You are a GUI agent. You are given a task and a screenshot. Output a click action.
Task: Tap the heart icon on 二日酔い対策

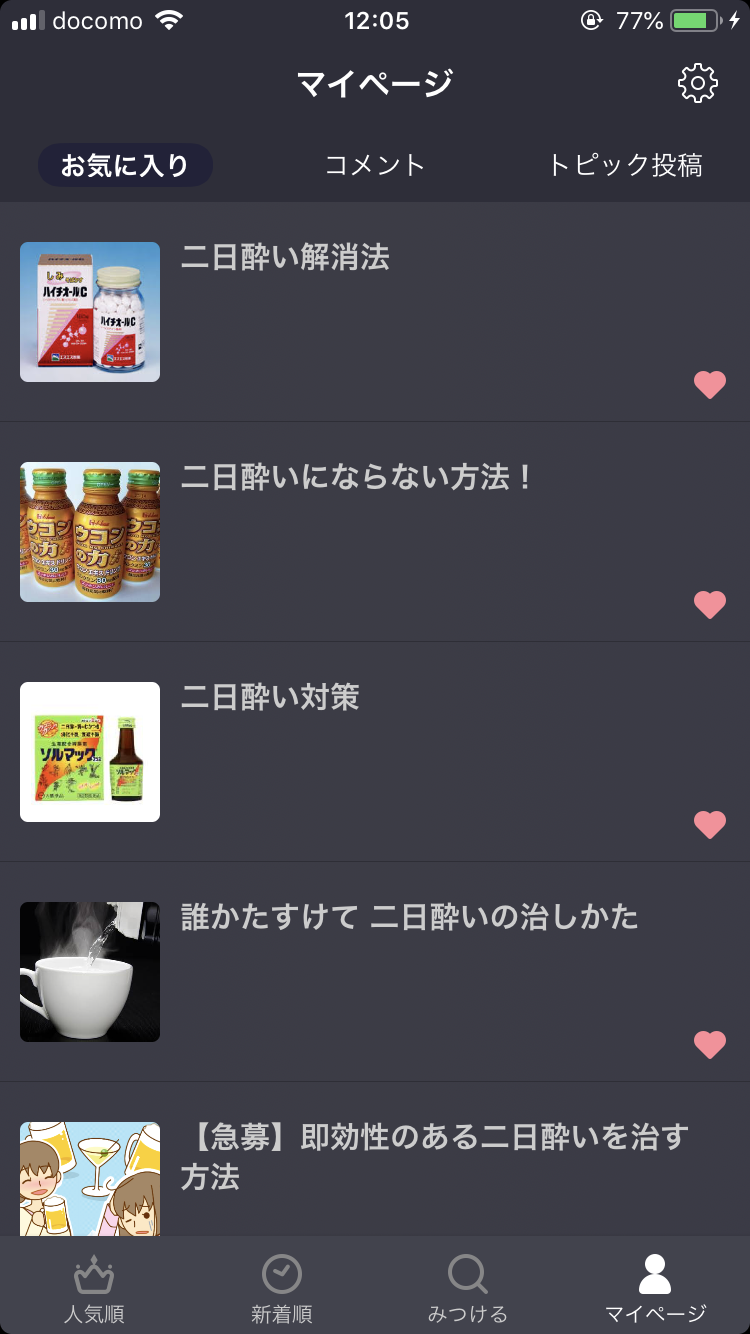[710, 824]
